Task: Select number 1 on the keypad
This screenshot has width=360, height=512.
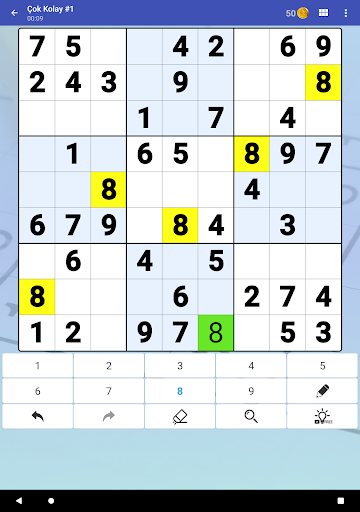Action: [x=38, y=366]
